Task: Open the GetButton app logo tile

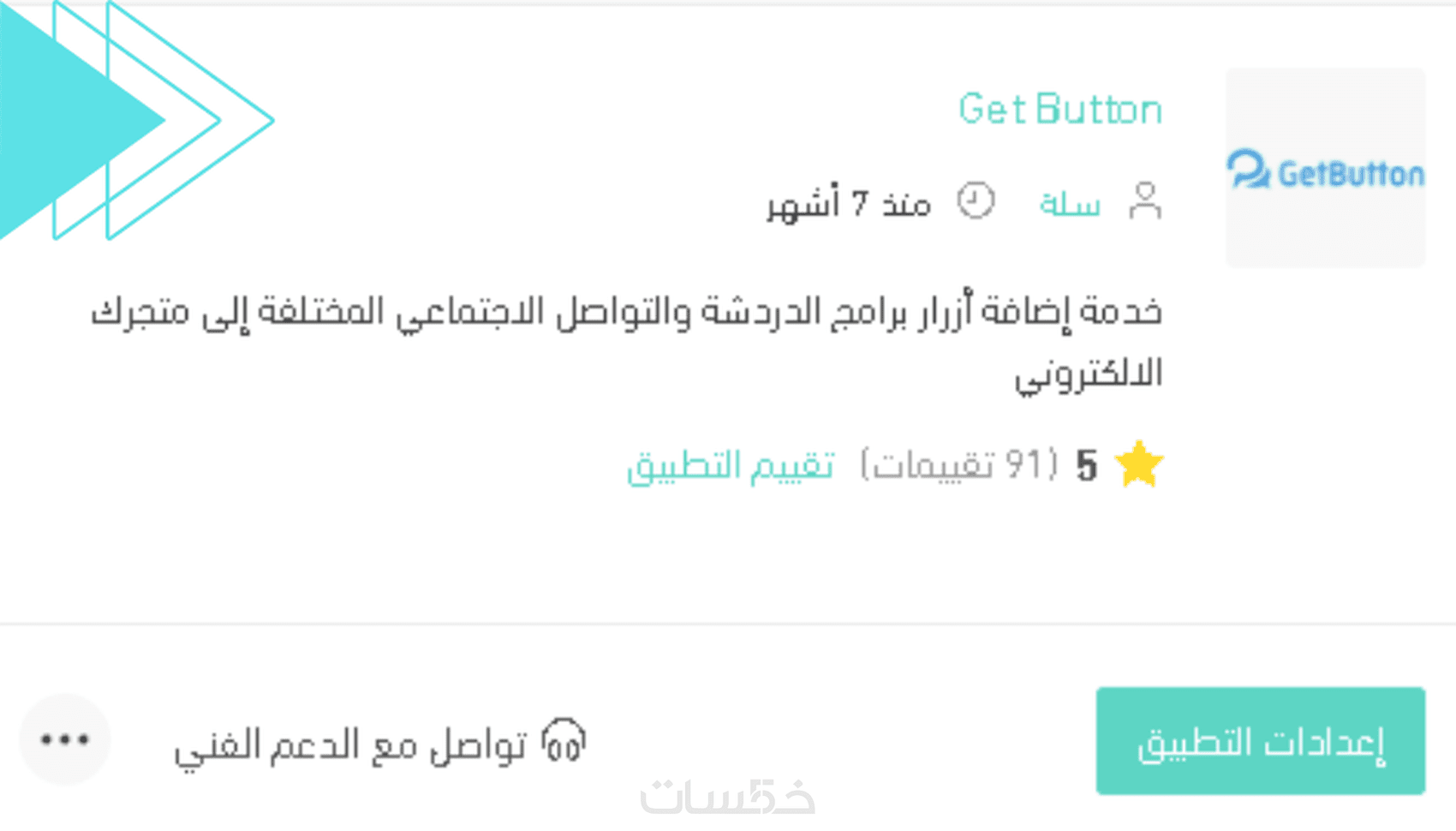Action: click(1325, 169)
